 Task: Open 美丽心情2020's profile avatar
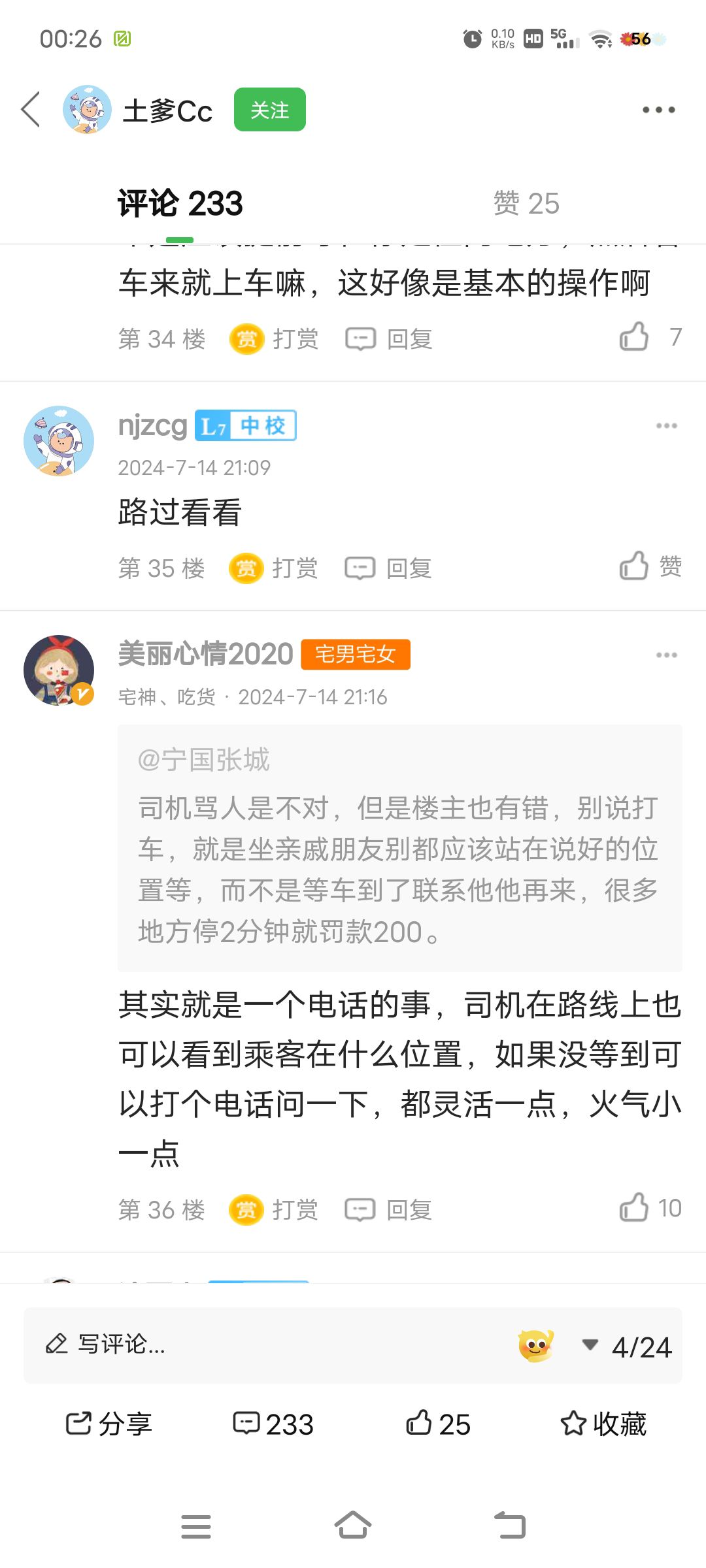click(59, 670)
